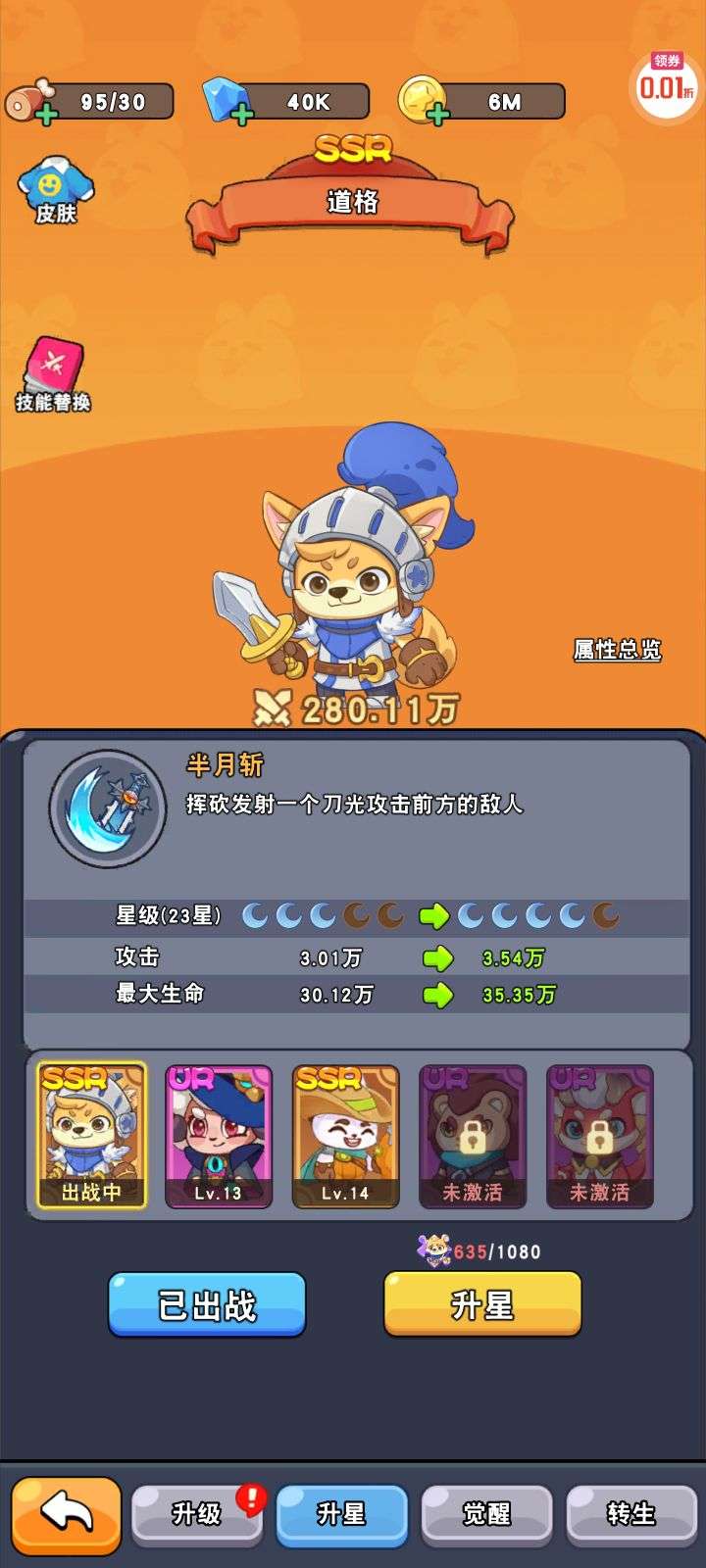Image resolution: width=706 pixels, height=1568 pixels.
Task: Tap the 半月斩 skill icon
Action: tap(108, 807)
